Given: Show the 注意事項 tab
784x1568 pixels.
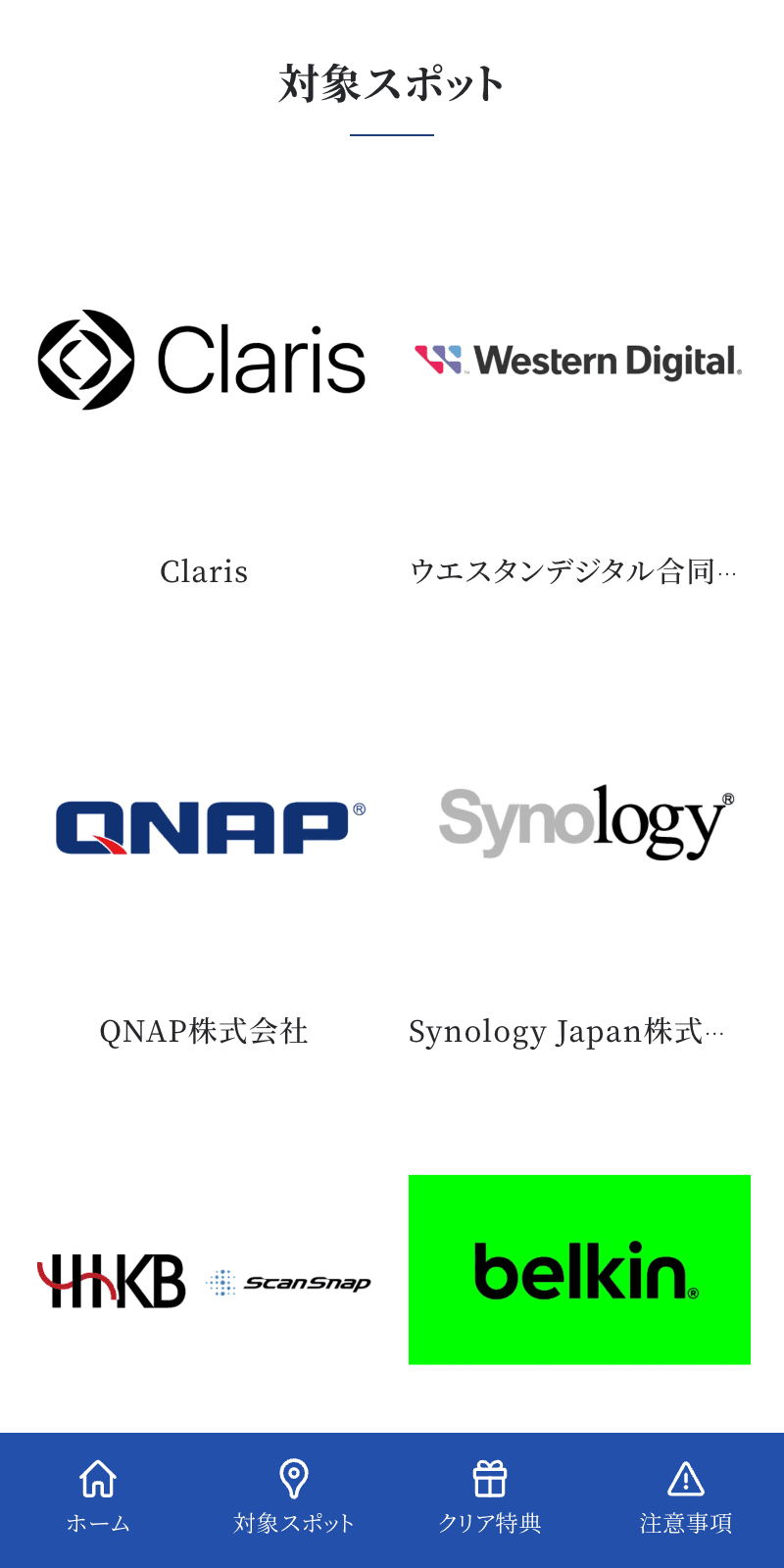Looking at the screenshot, I should click(686, 1497).
